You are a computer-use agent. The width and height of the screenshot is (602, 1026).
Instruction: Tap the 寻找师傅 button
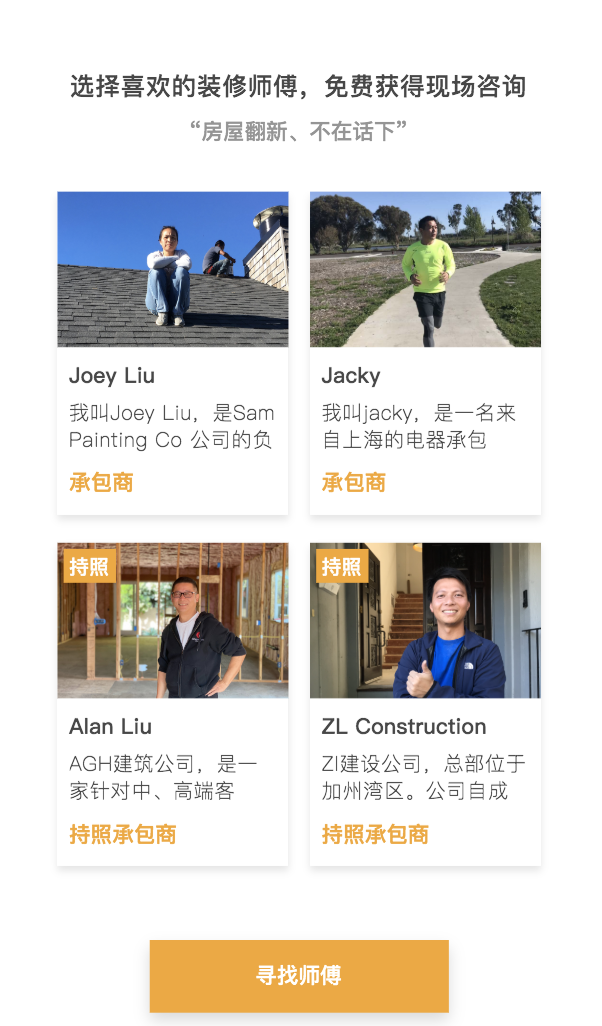(299, 976)
